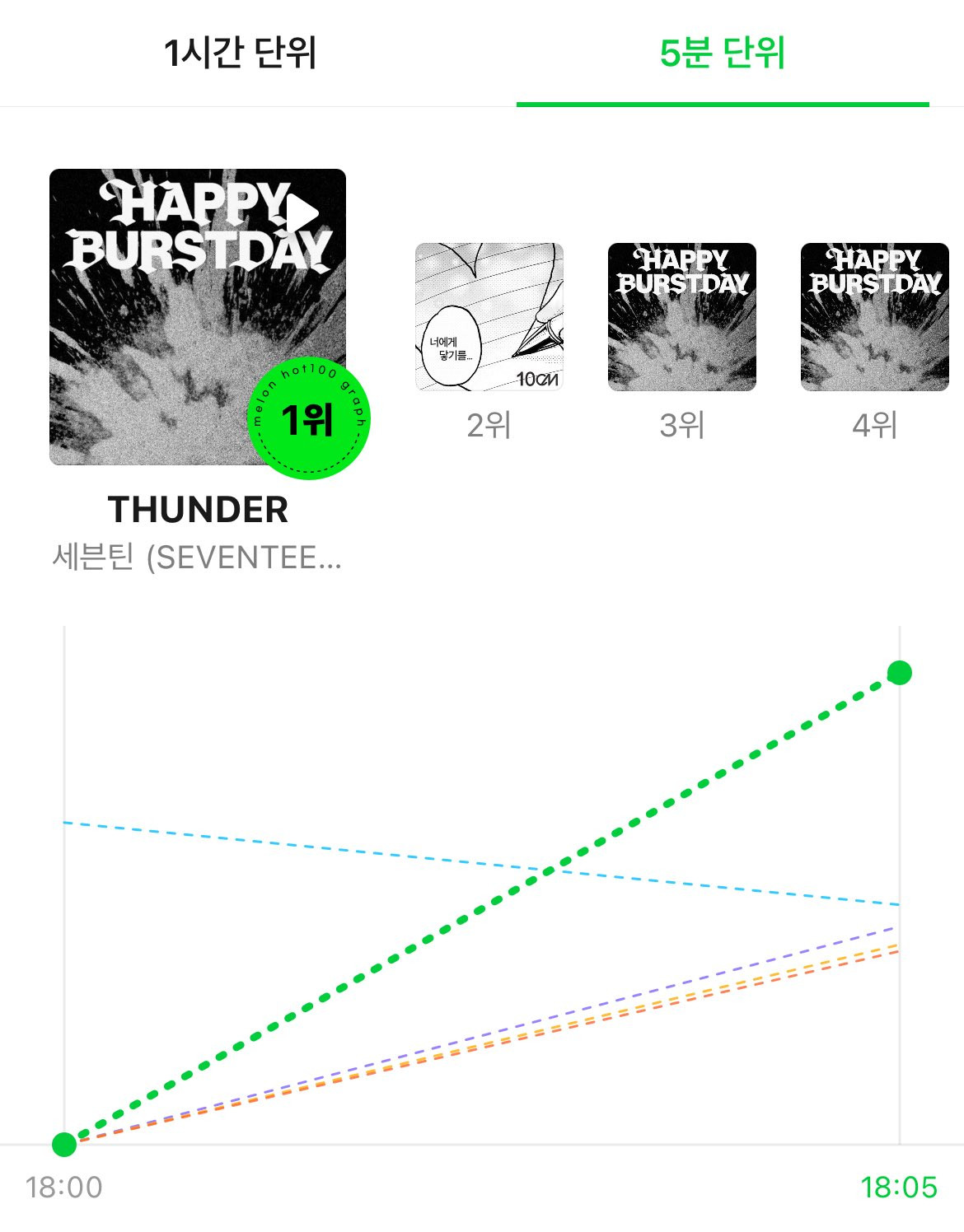
Task: Select the 5분 단위 tab
Action: tap(722, 53)
